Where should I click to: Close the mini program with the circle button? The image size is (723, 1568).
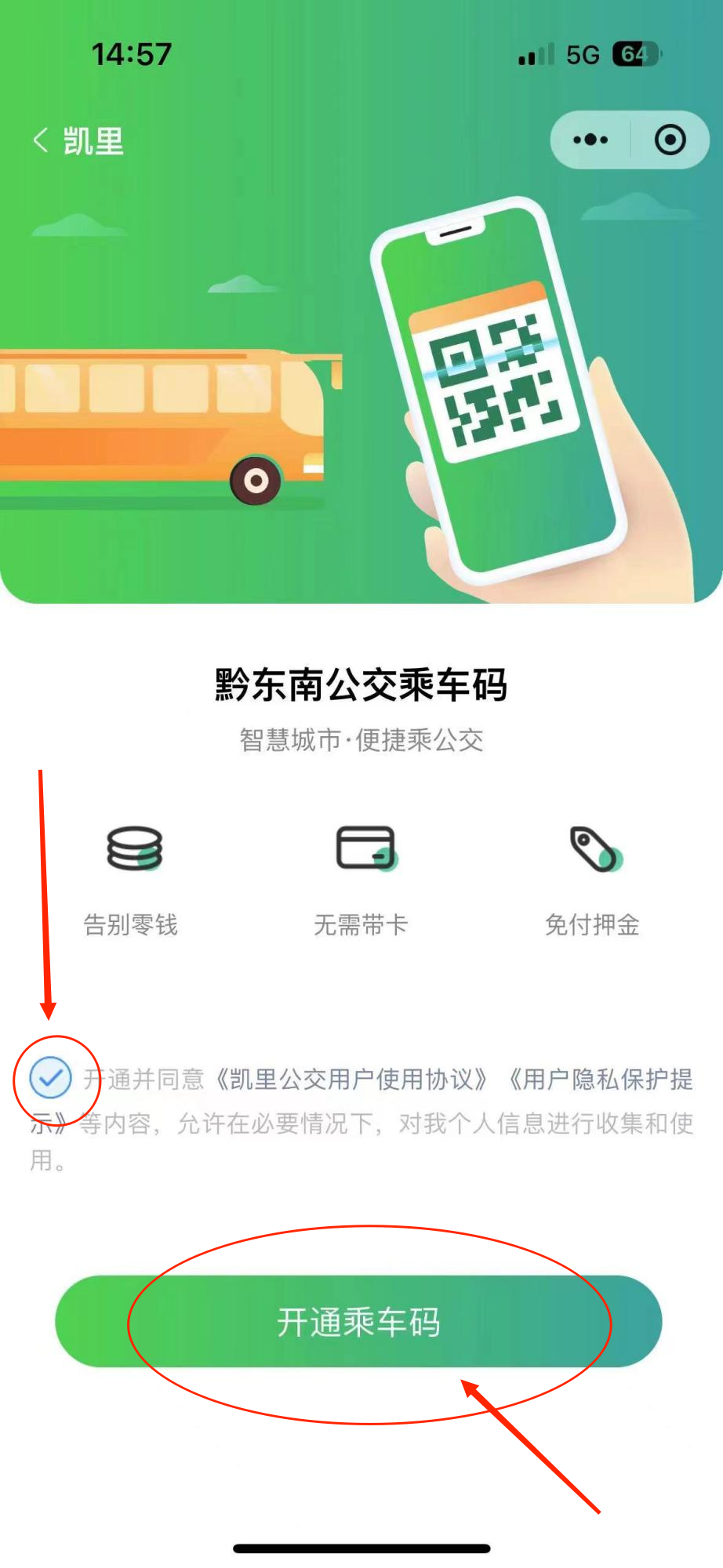[670, 140]
